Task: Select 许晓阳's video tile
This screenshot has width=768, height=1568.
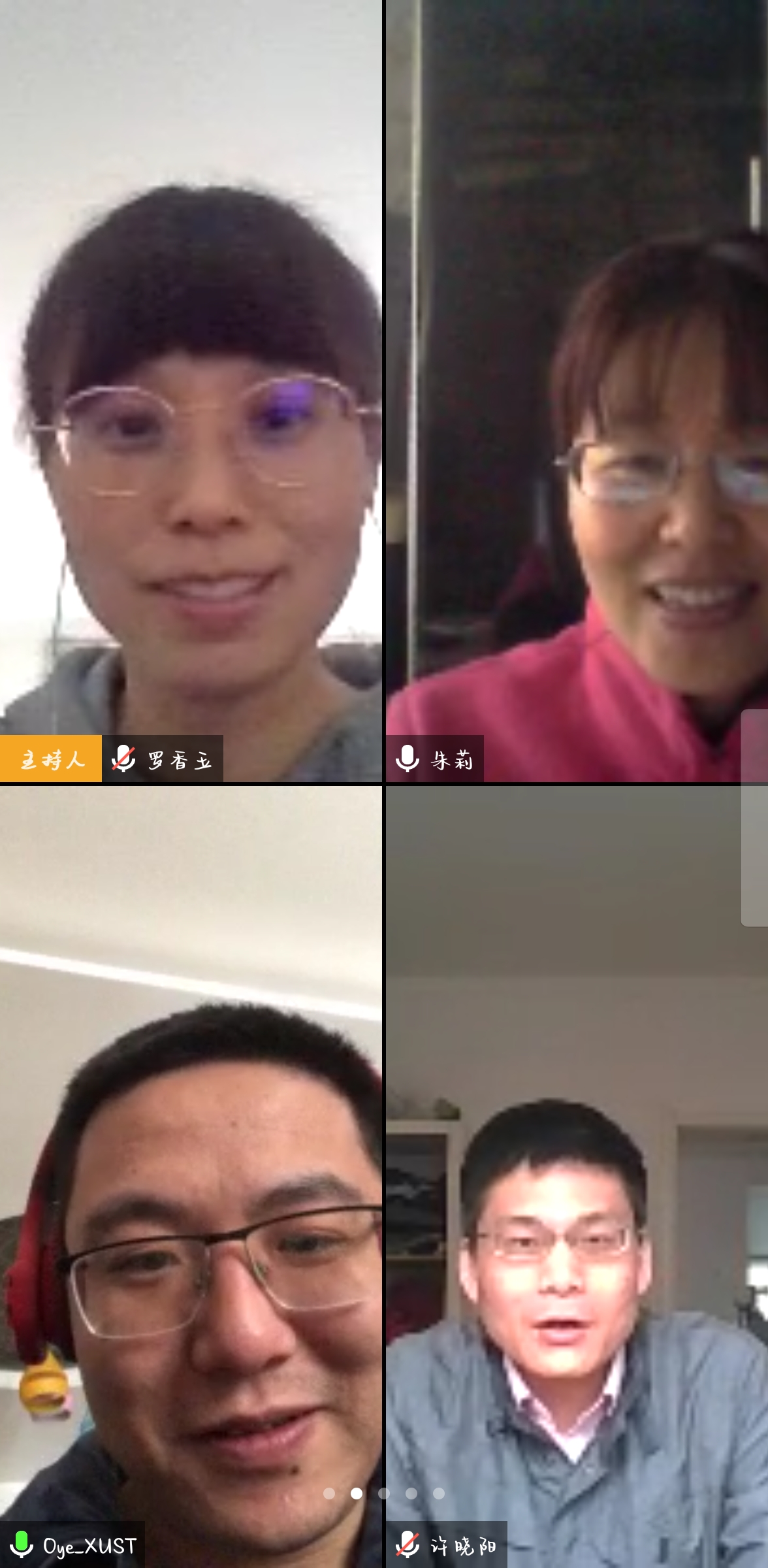Action: click(x=575, y=1176)
